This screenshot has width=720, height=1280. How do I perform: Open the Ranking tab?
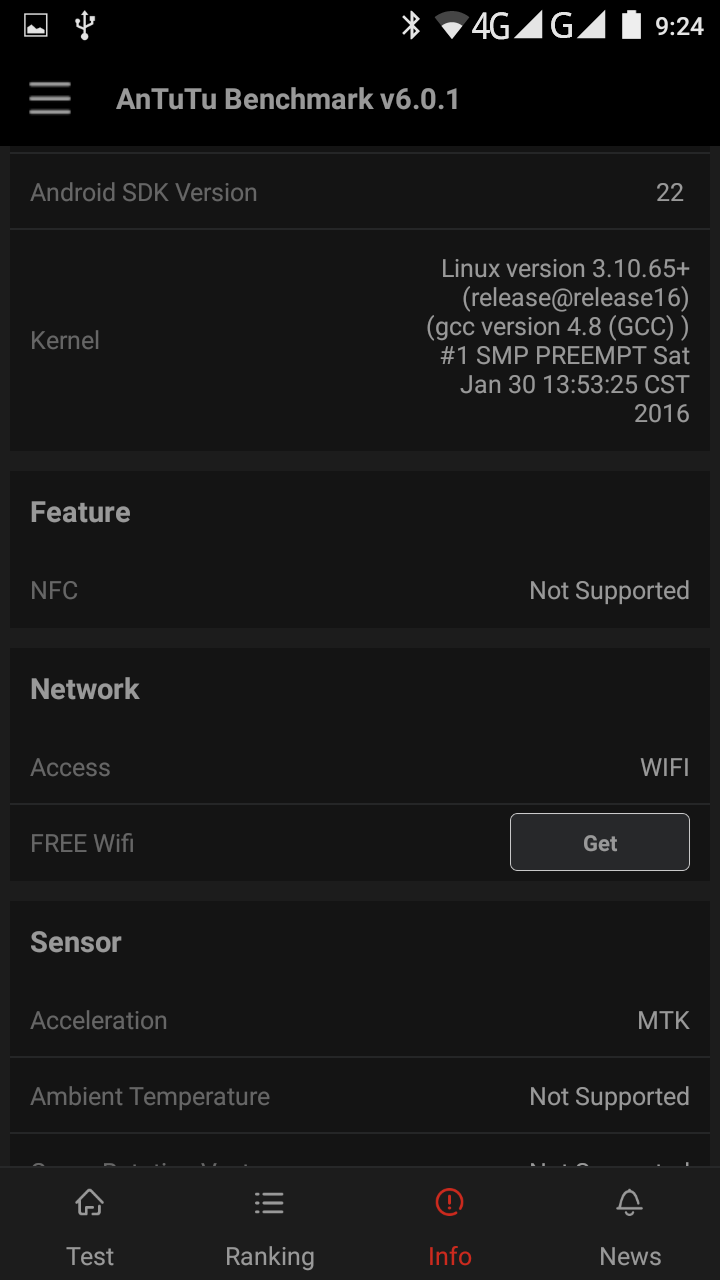point(269,1226)
